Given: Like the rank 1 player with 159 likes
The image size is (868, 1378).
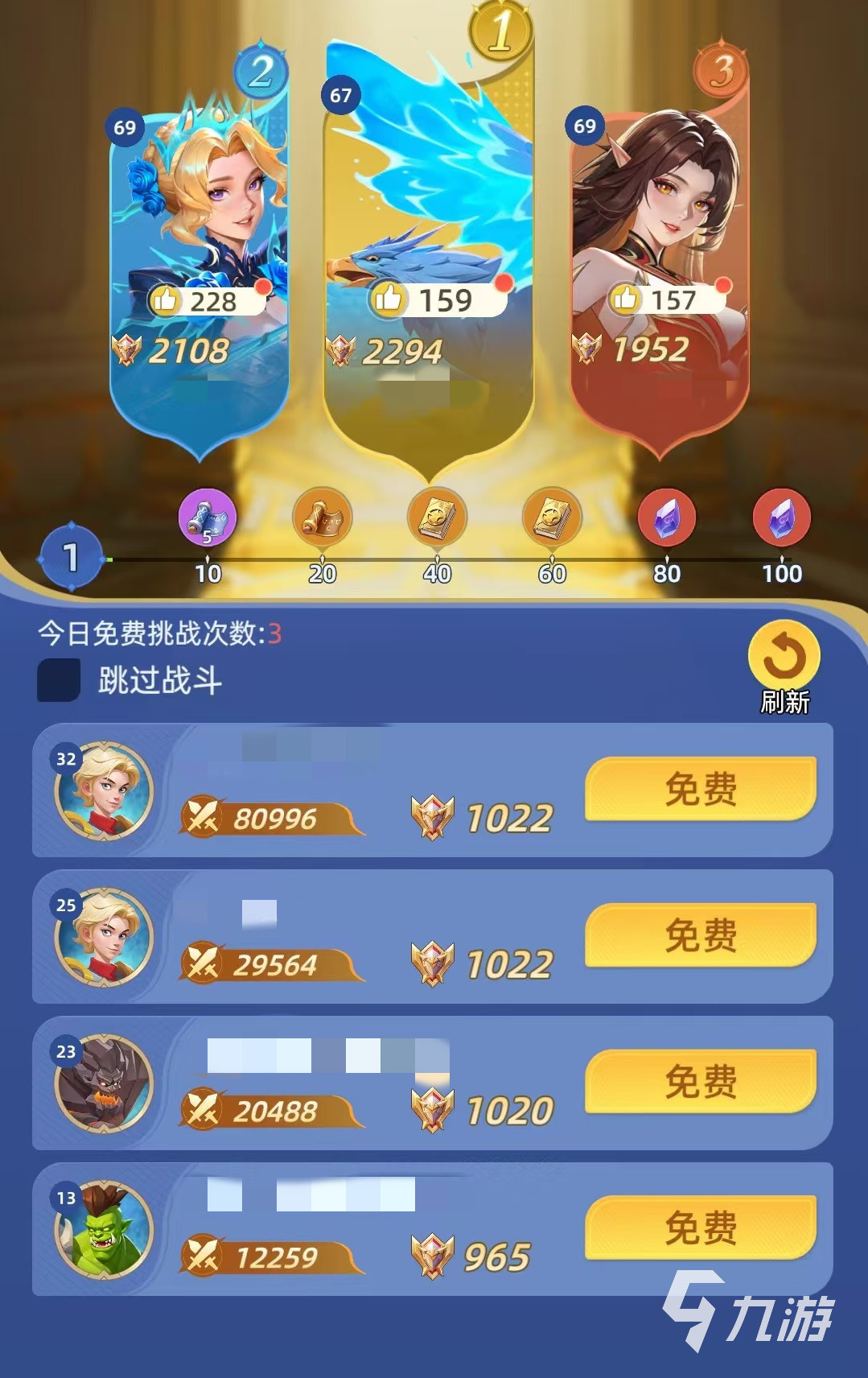Looking at the screenshot, I should tap(388, 299).
